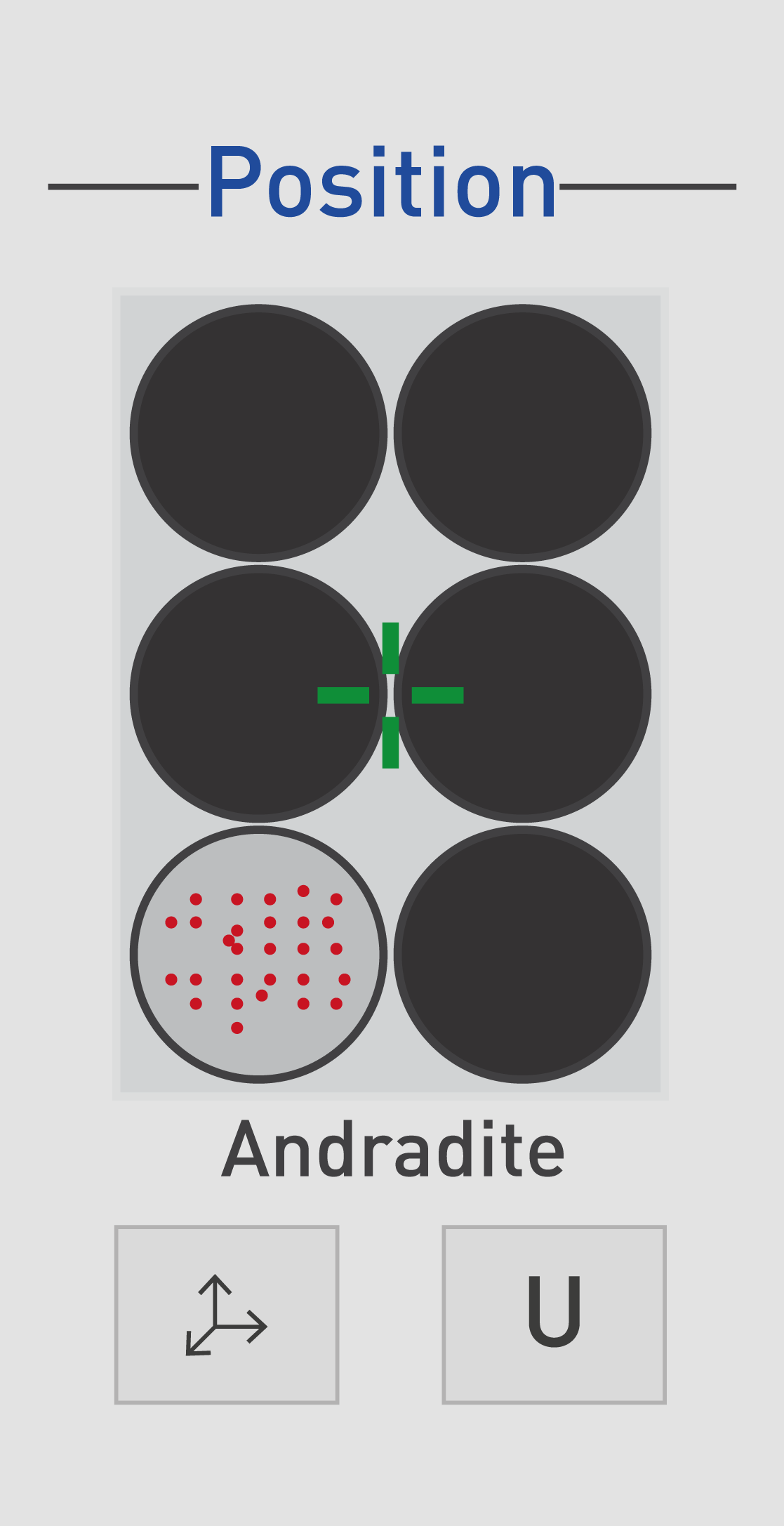Select the sample well with red dots
784x1526 pixels.
click(x=258, y=955)
